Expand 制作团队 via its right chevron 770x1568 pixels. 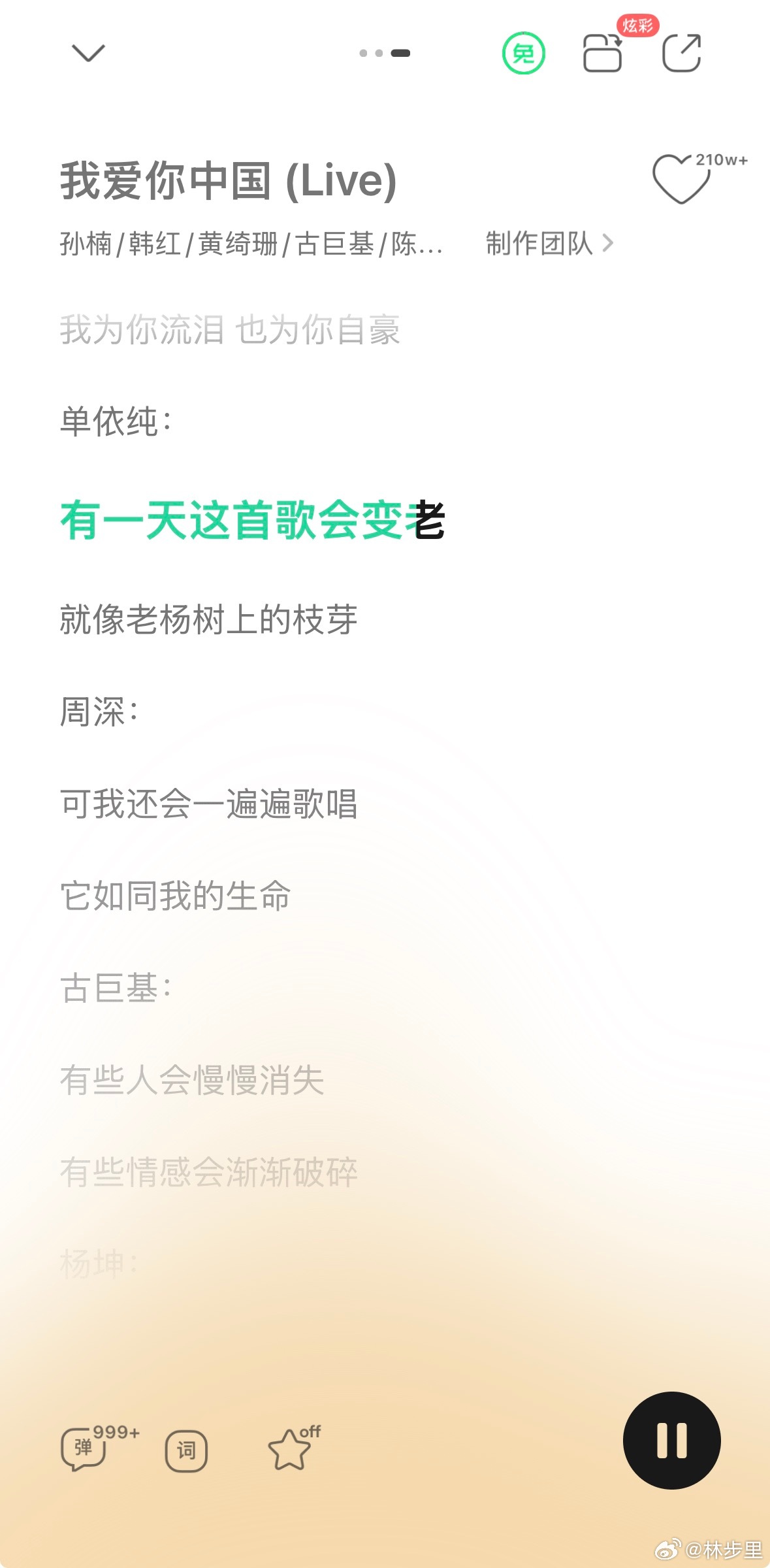611,242
